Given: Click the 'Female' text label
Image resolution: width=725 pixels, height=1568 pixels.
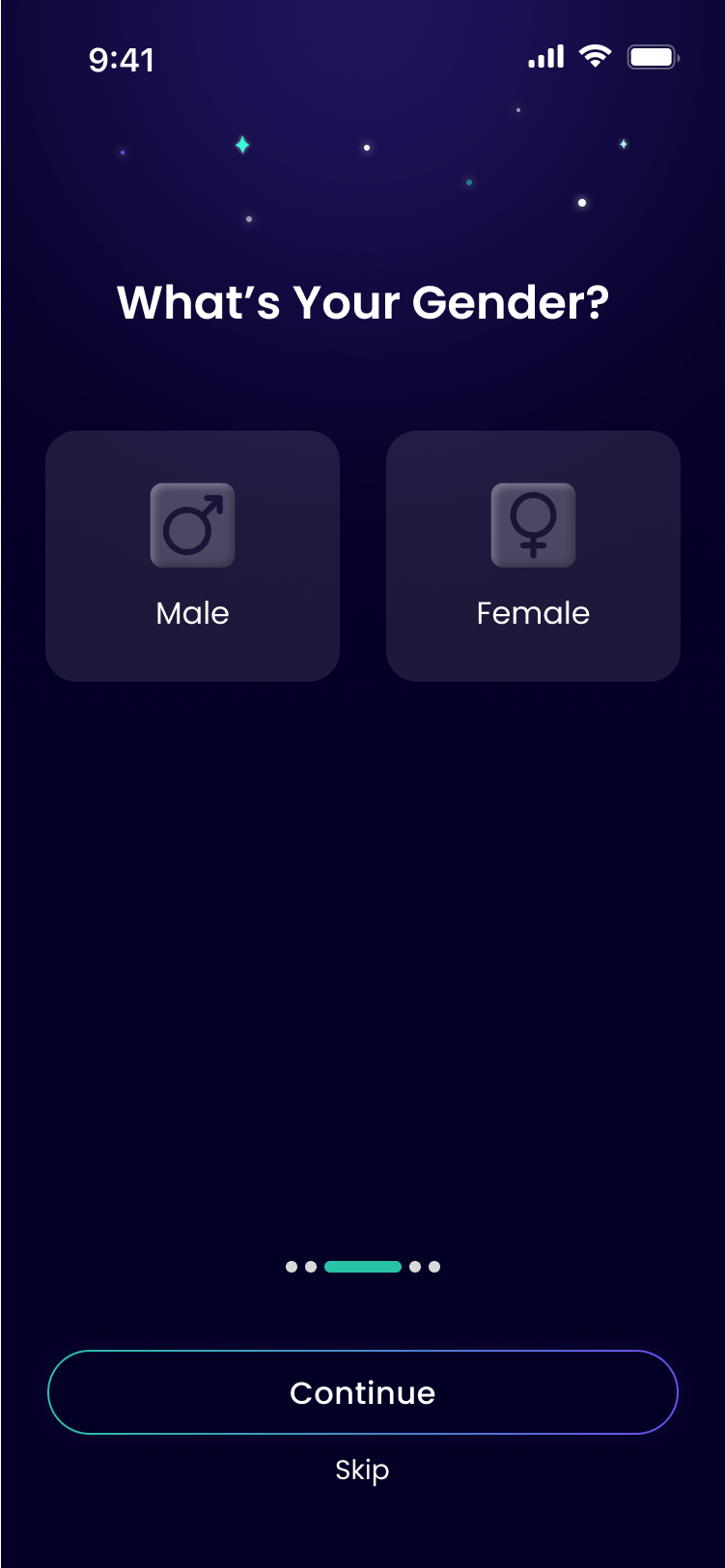Looking at the screenshot, I should [533, 612].
